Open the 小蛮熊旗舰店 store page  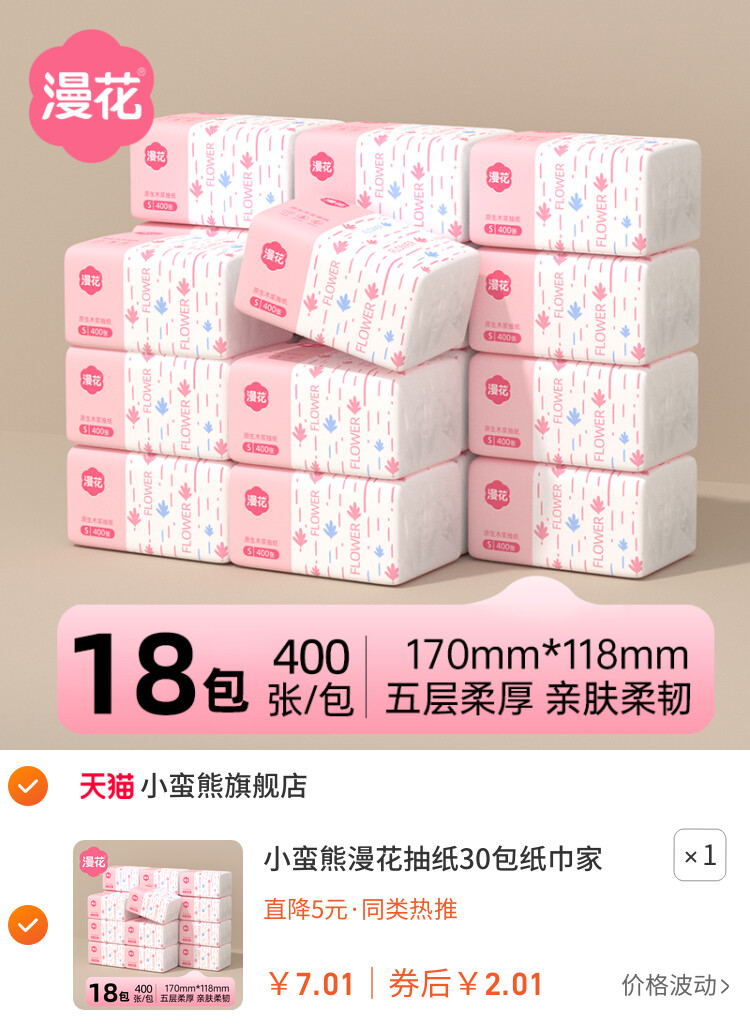(223, 787)
